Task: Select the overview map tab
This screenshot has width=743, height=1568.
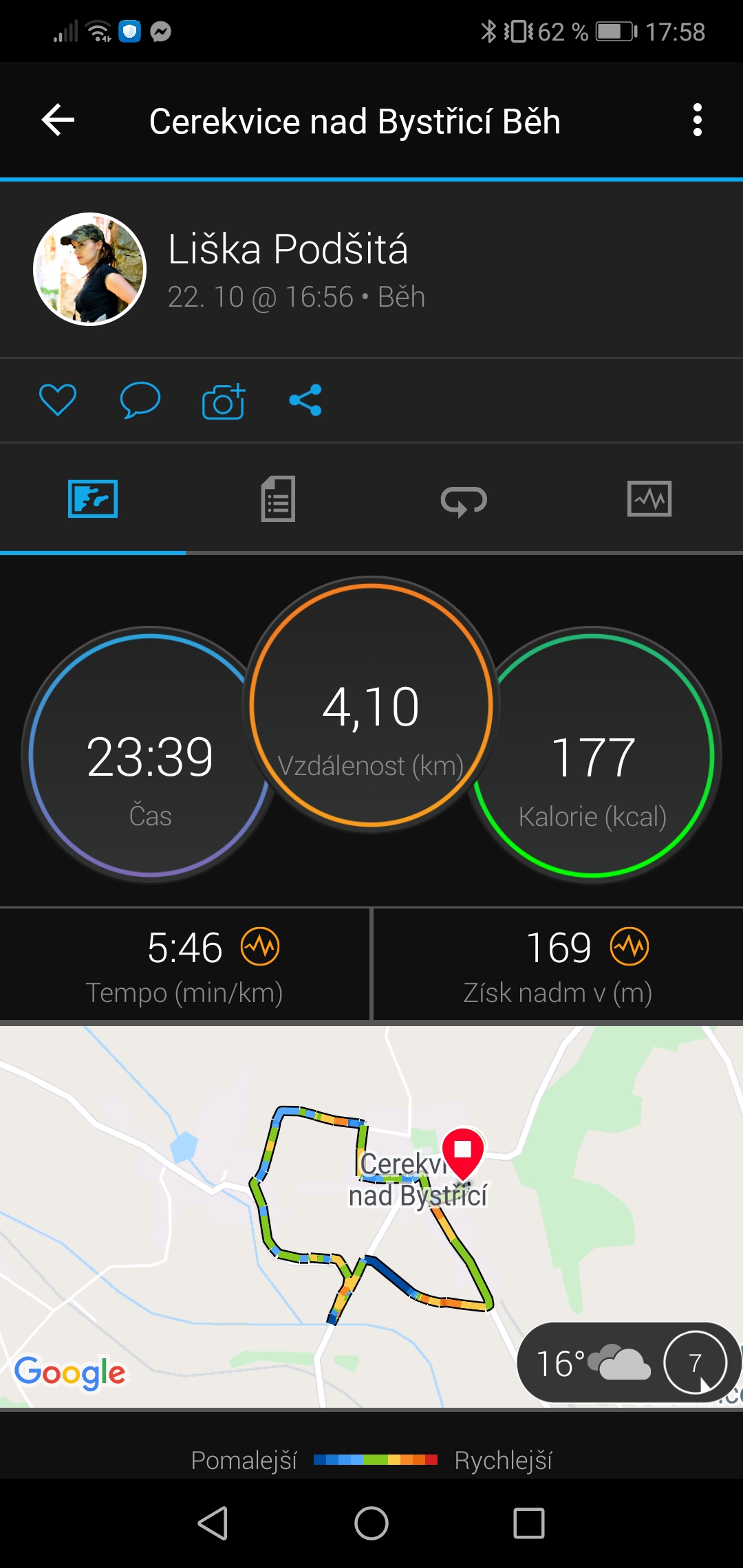Action: pos(93,499)
